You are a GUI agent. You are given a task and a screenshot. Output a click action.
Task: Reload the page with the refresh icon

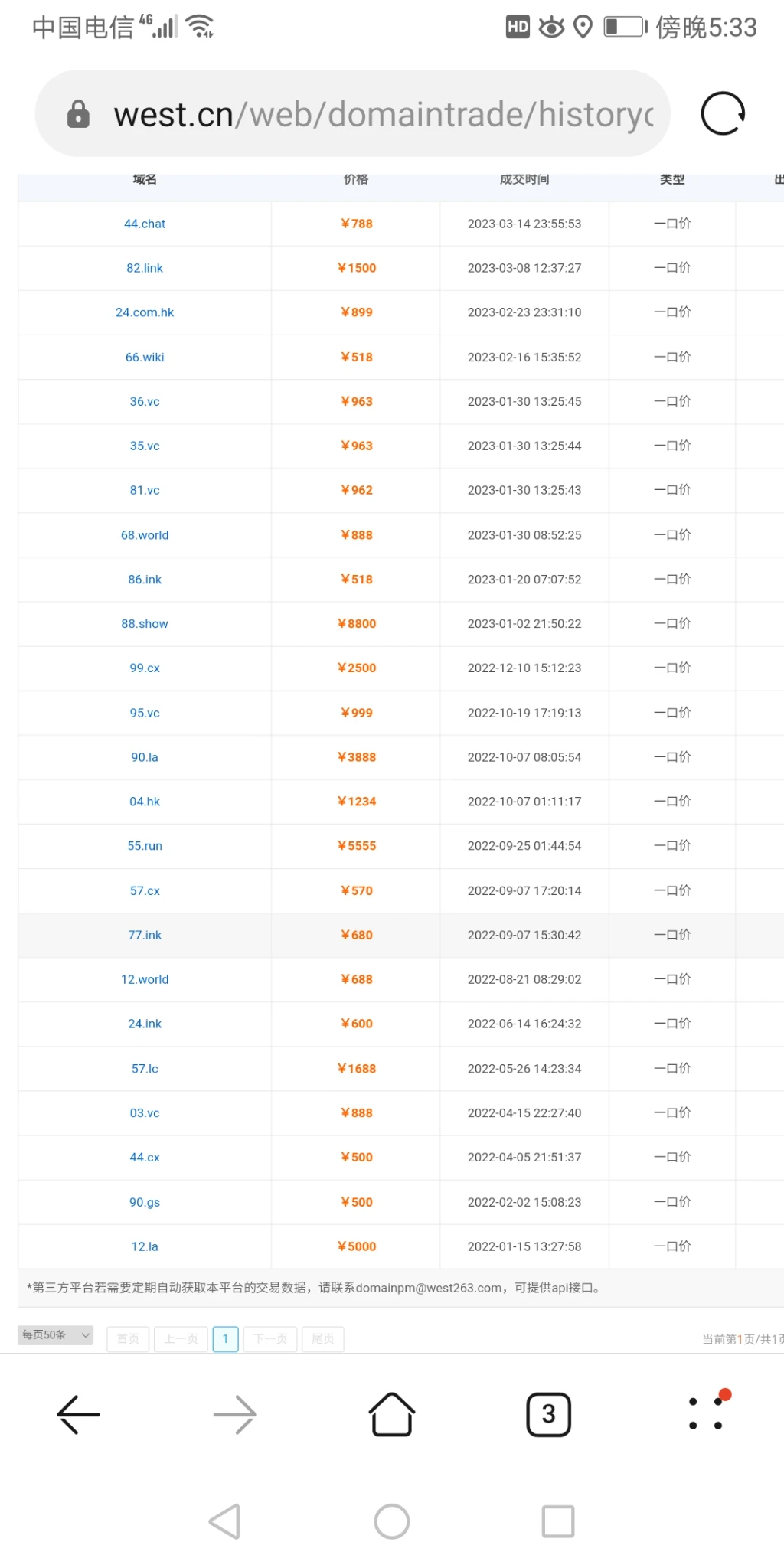point(723,113)
